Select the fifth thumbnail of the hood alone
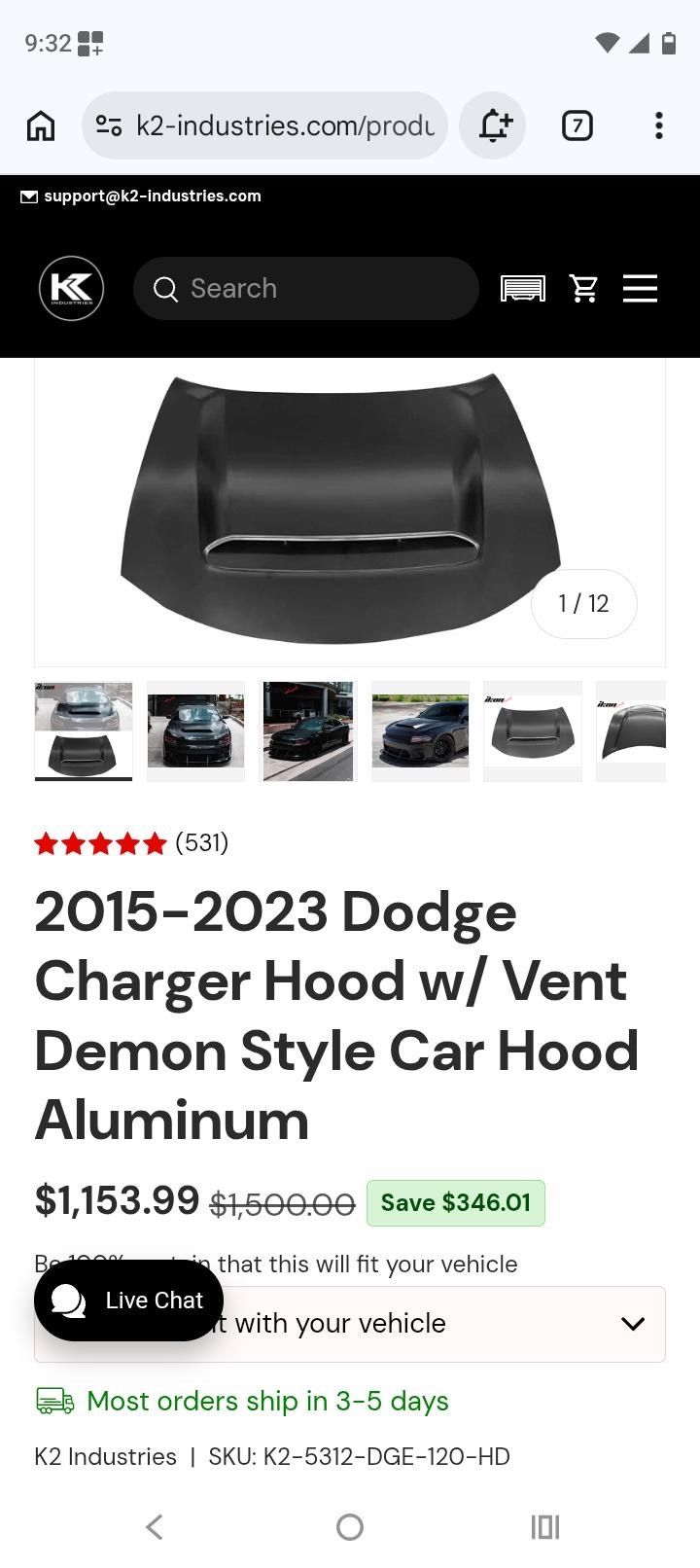The height and width of the screenshot is (1568, 700). [533, 731]
